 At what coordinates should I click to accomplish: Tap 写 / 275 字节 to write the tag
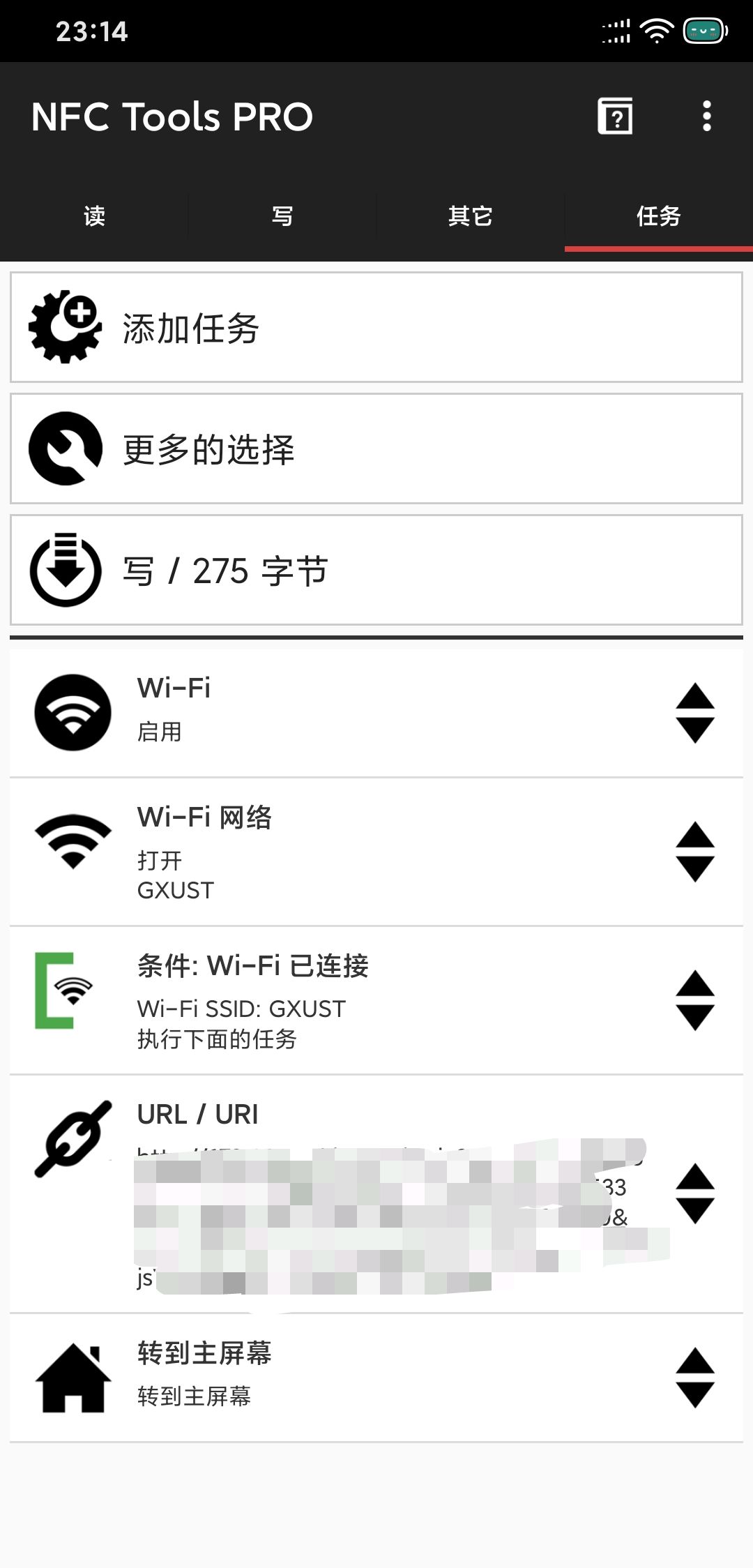(x=376, y=571)
